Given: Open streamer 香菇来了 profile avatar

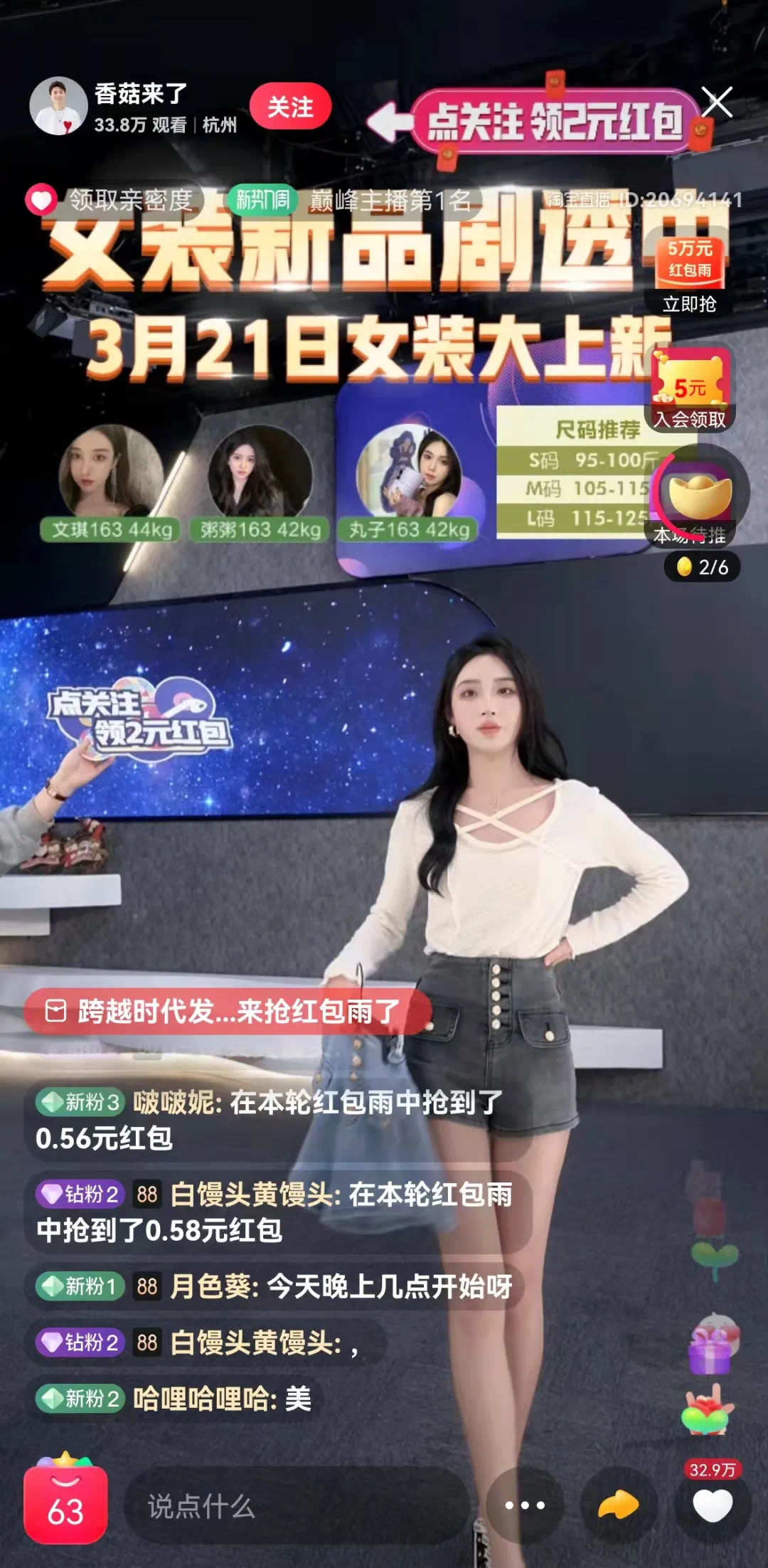Looking at the screenshot, I should (x=58, y=107).
